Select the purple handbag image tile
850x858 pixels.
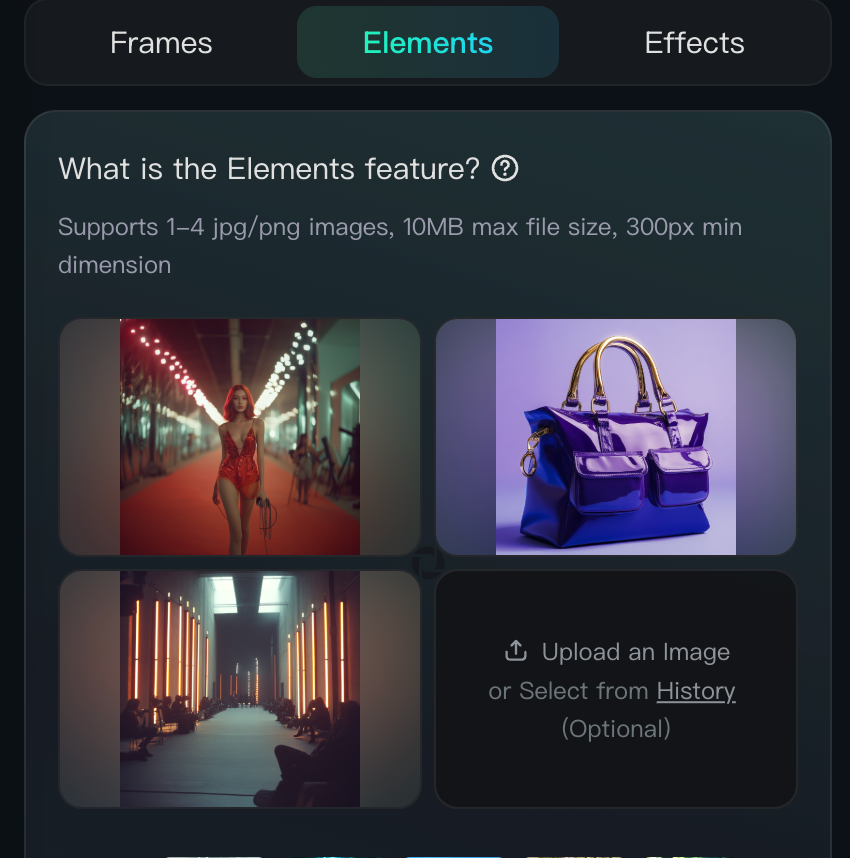tap(615, 437)
